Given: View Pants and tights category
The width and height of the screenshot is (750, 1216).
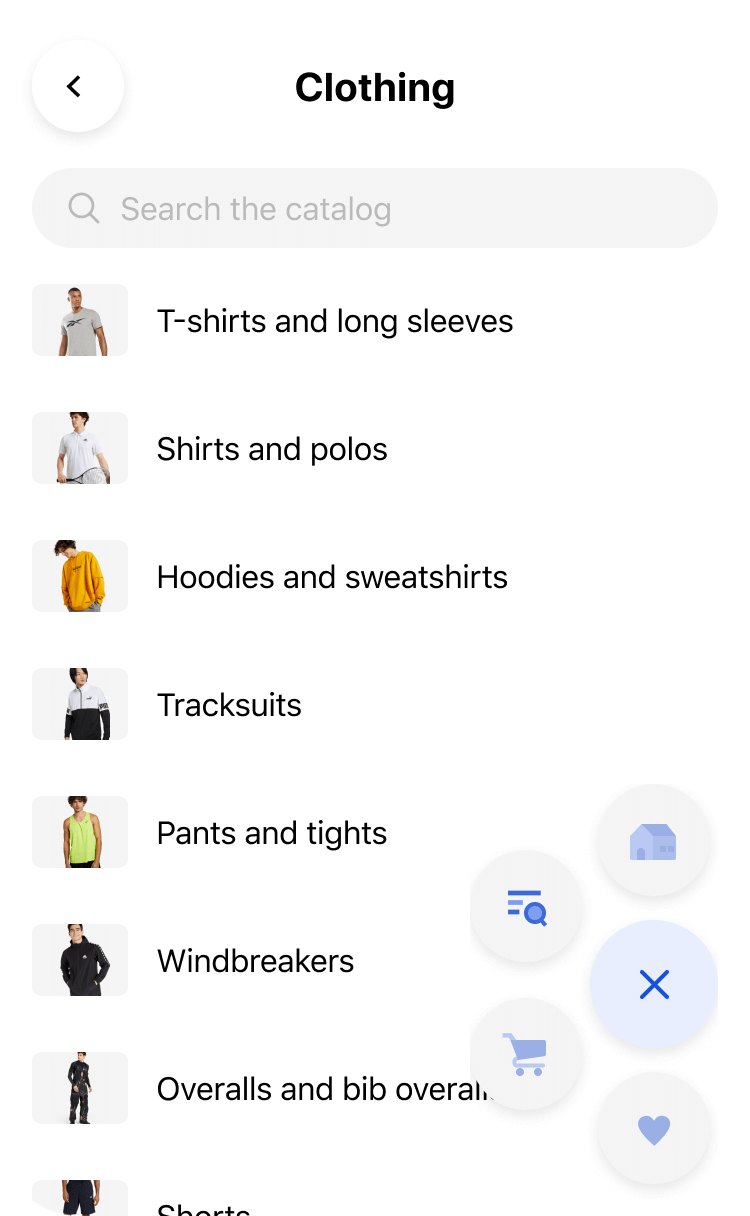Looking at the screenshot, I should click(x=272, y=833).
